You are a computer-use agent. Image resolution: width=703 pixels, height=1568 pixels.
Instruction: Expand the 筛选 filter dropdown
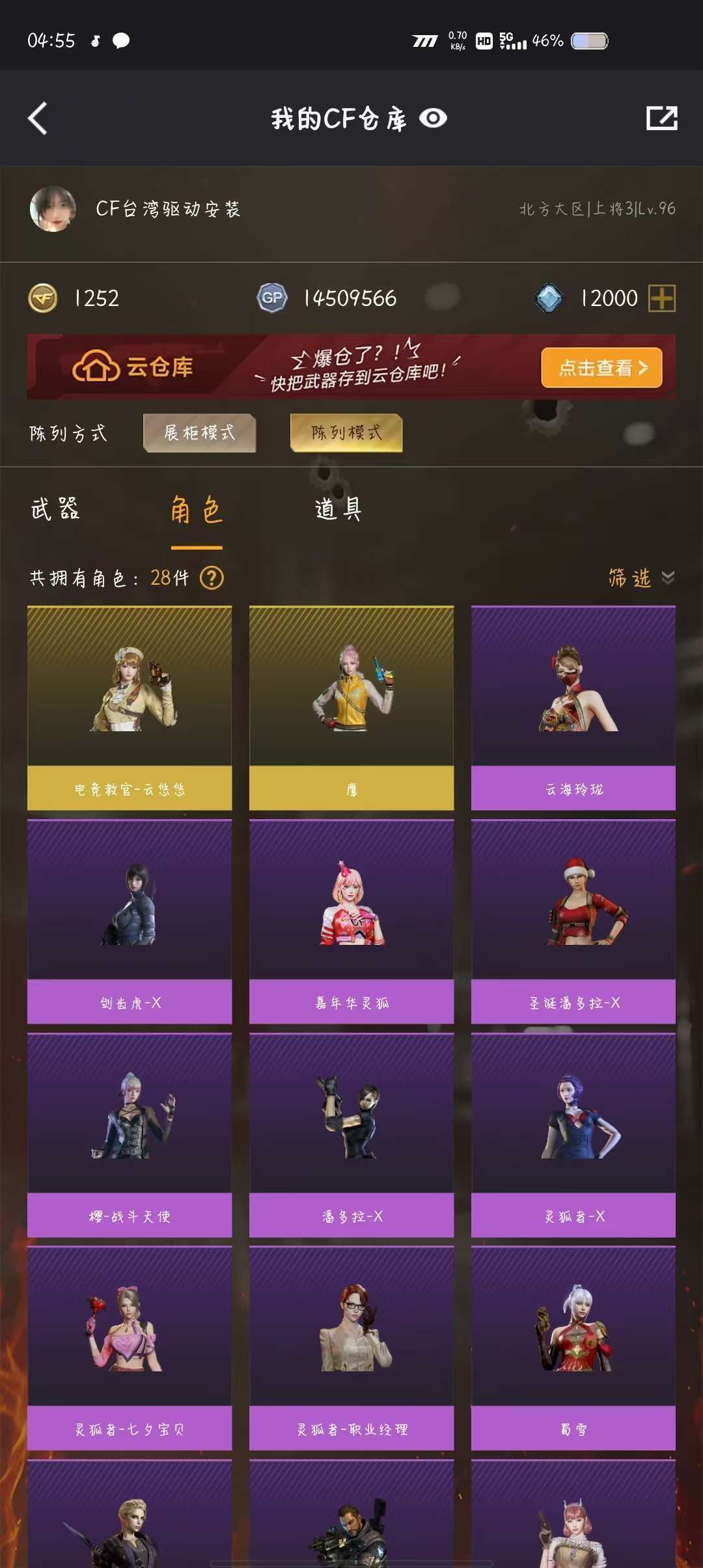tap(640, 578)
